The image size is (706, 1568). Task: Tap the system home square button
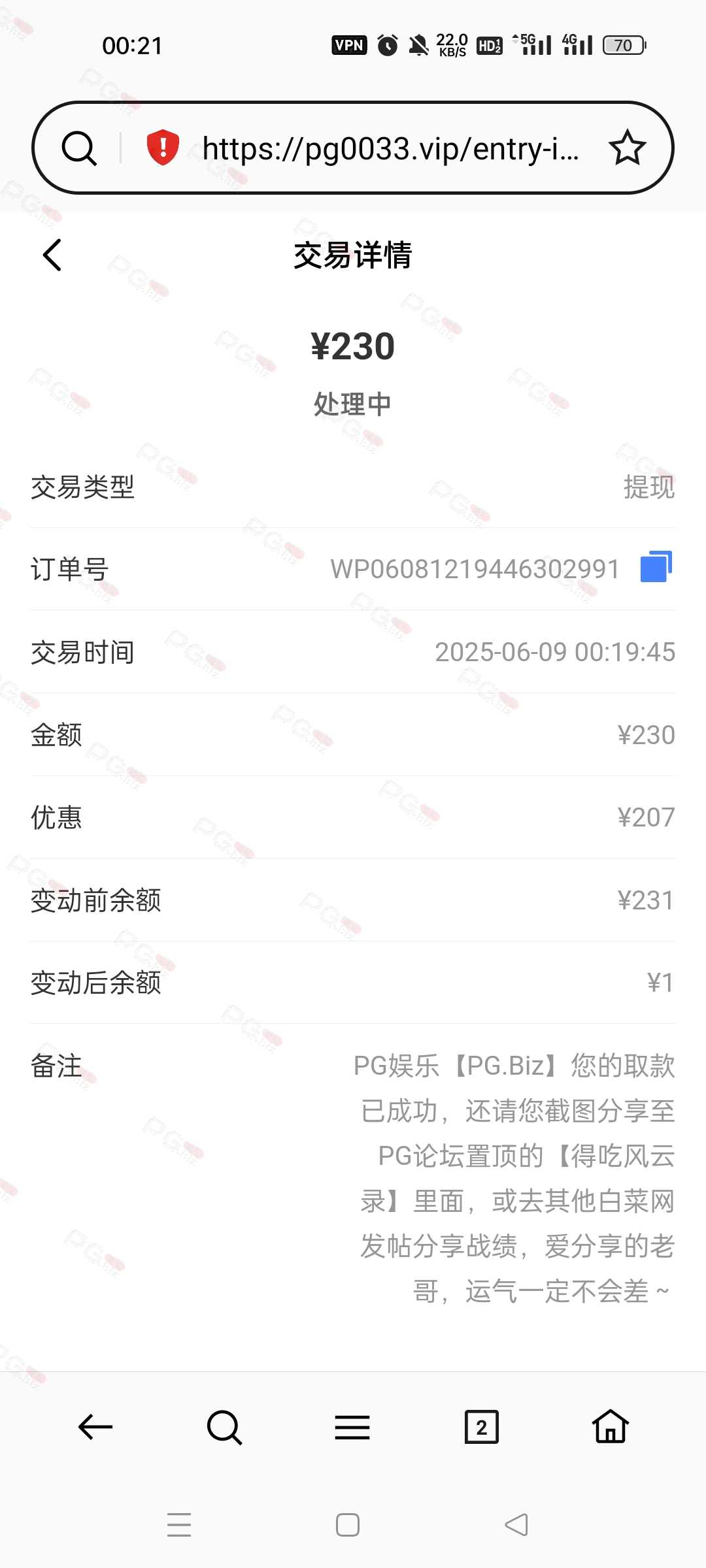pyautogui.click(x=348, y=1525)
